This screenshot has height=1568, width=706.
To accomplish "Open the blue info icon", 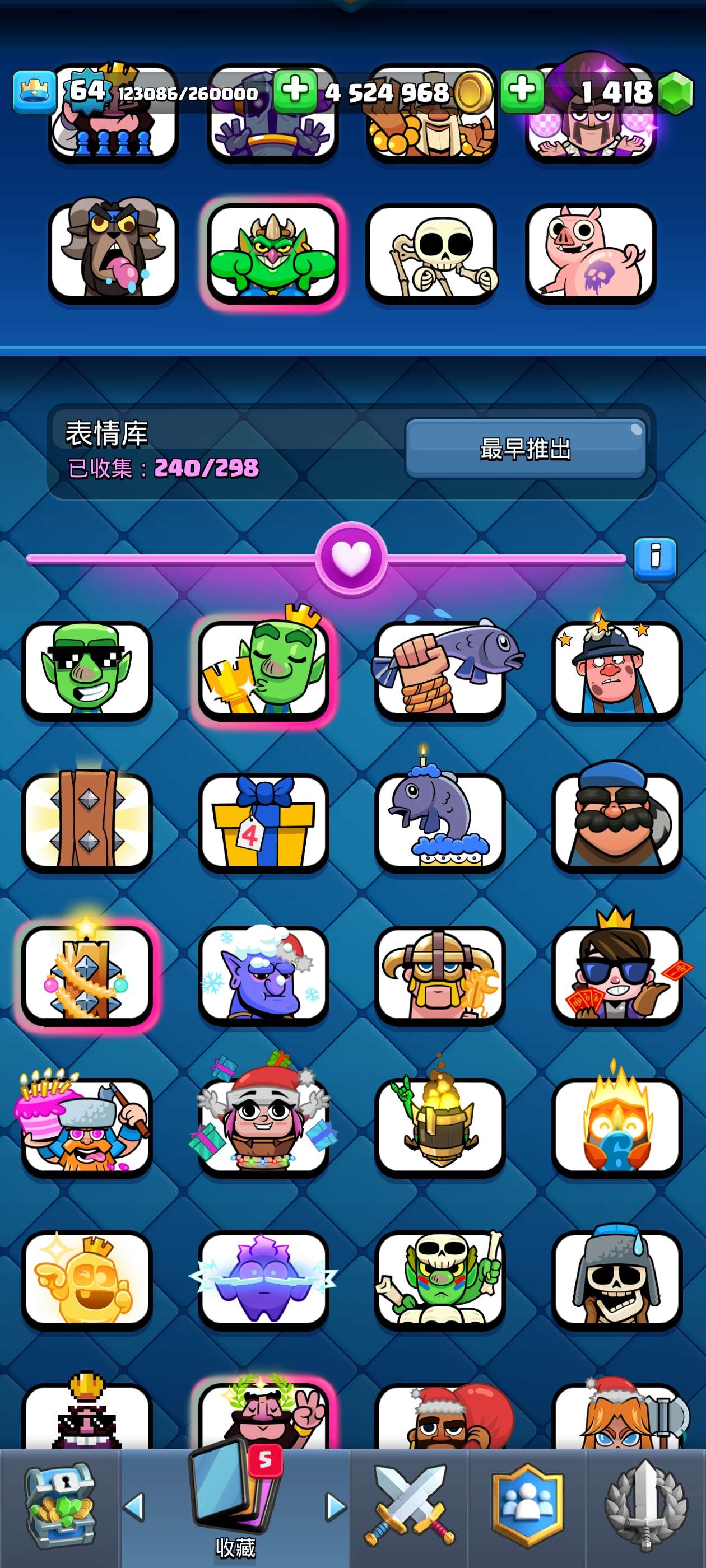I will coord(655,558).
